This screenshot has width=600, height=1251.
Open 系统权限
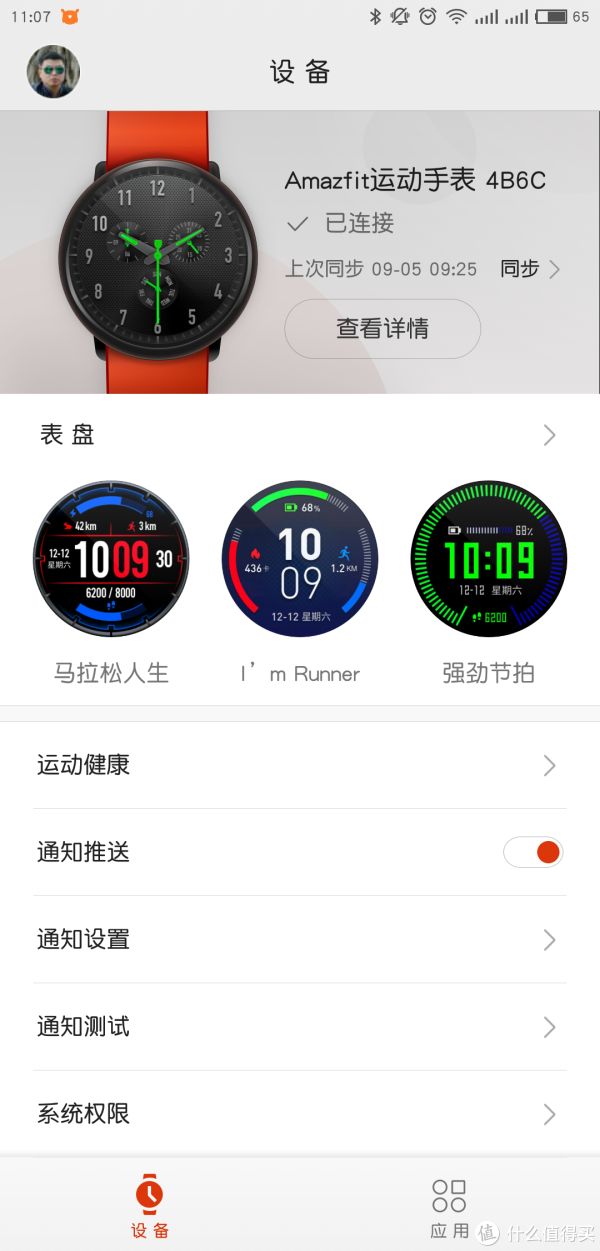(x=300, y=1114)
